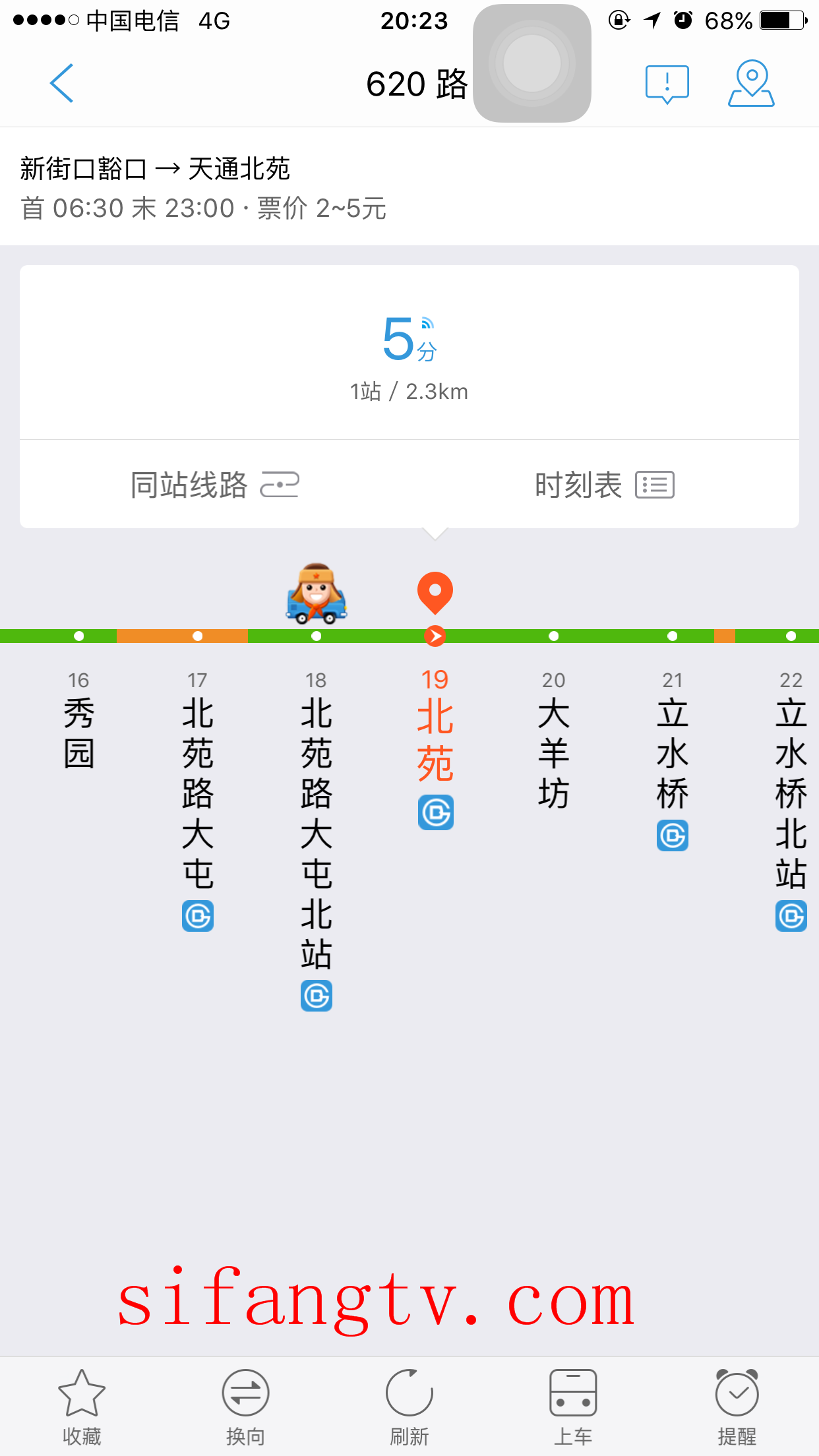Select stop 22 立水桥北站
The width and height of the screenshot is (819, 1456).
coord(791,791)
